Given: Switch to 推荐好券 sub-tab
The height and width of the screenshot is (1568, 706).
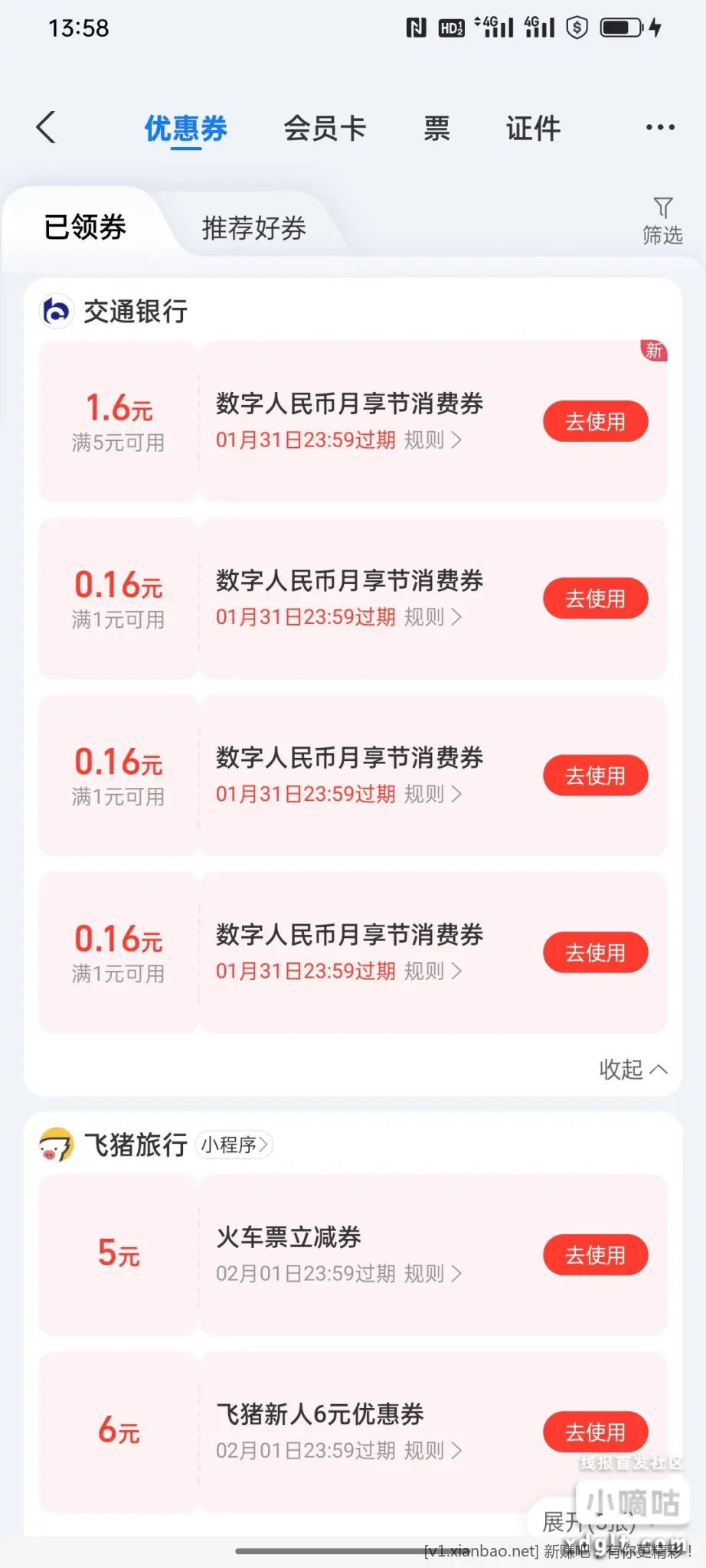Looking at the screenshot, I should pyautogui.click(x=253, y=228).
